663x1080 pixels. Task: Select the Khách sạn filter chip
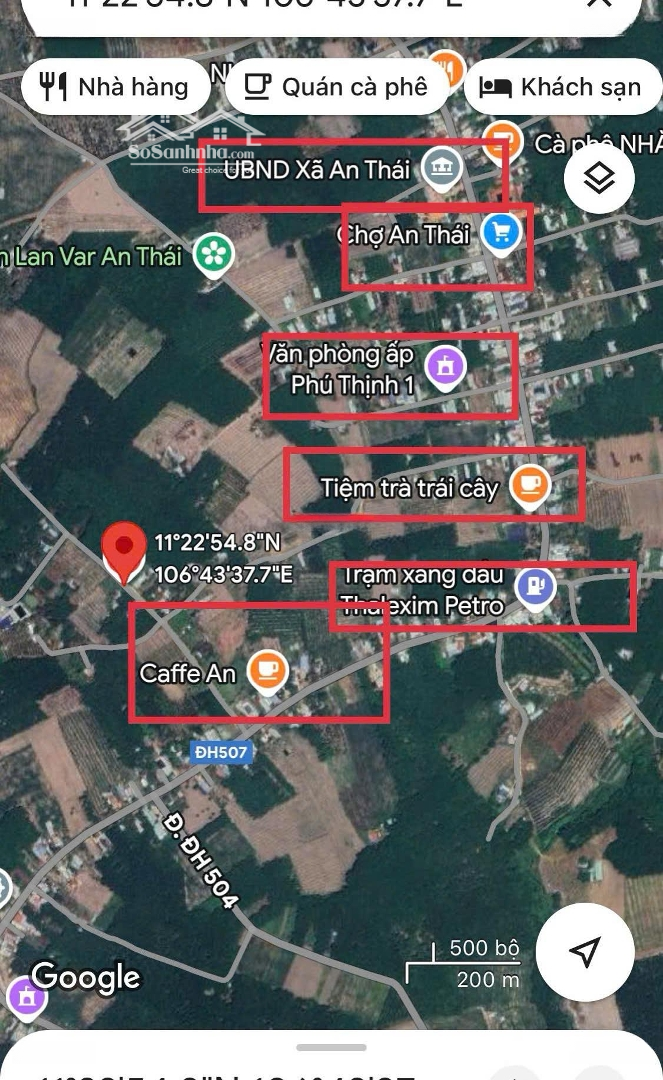pos(560,87)
